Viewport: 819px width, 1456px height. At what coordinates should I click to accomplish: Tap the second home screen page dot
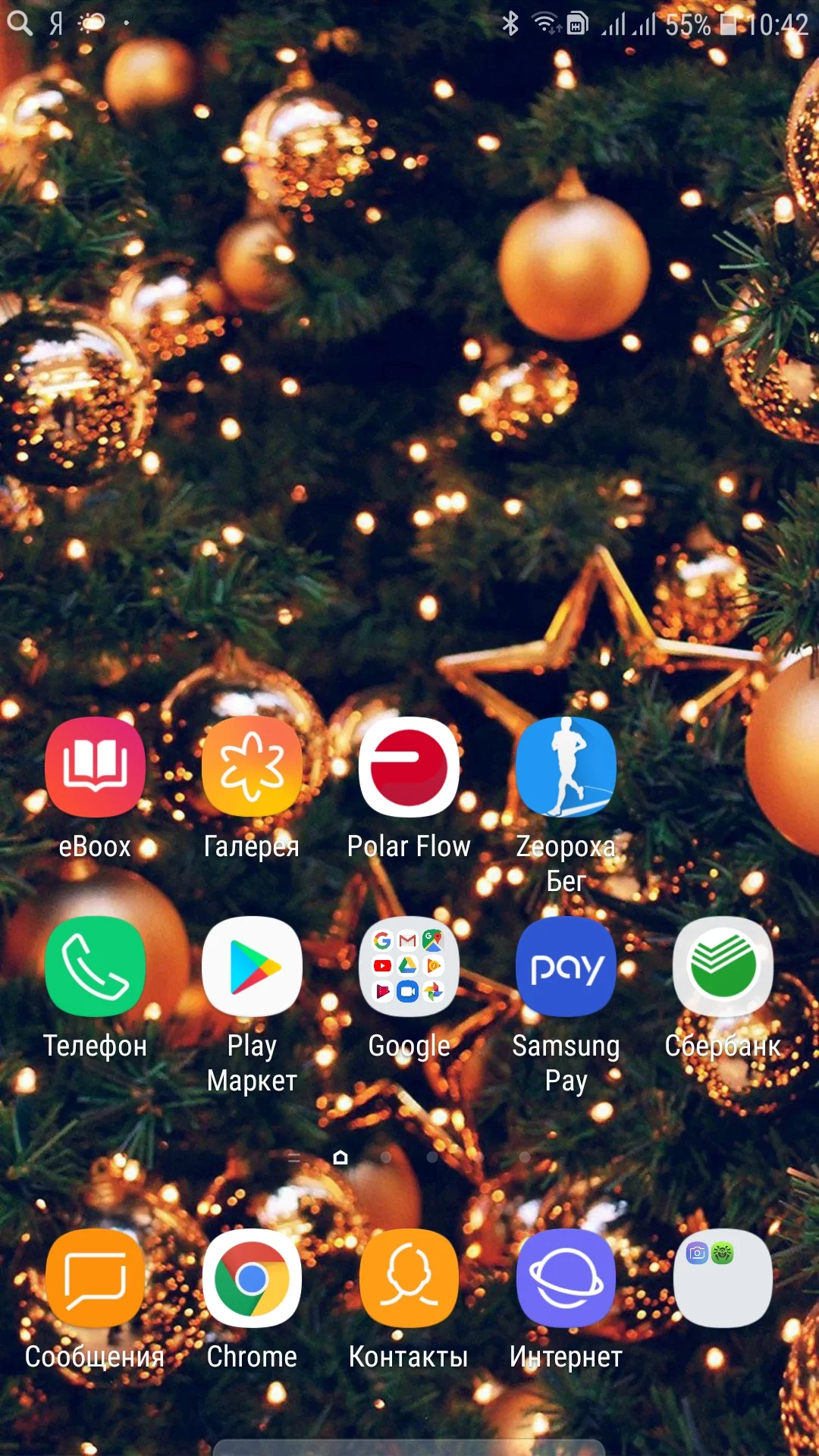click(x=386, y=1157)
